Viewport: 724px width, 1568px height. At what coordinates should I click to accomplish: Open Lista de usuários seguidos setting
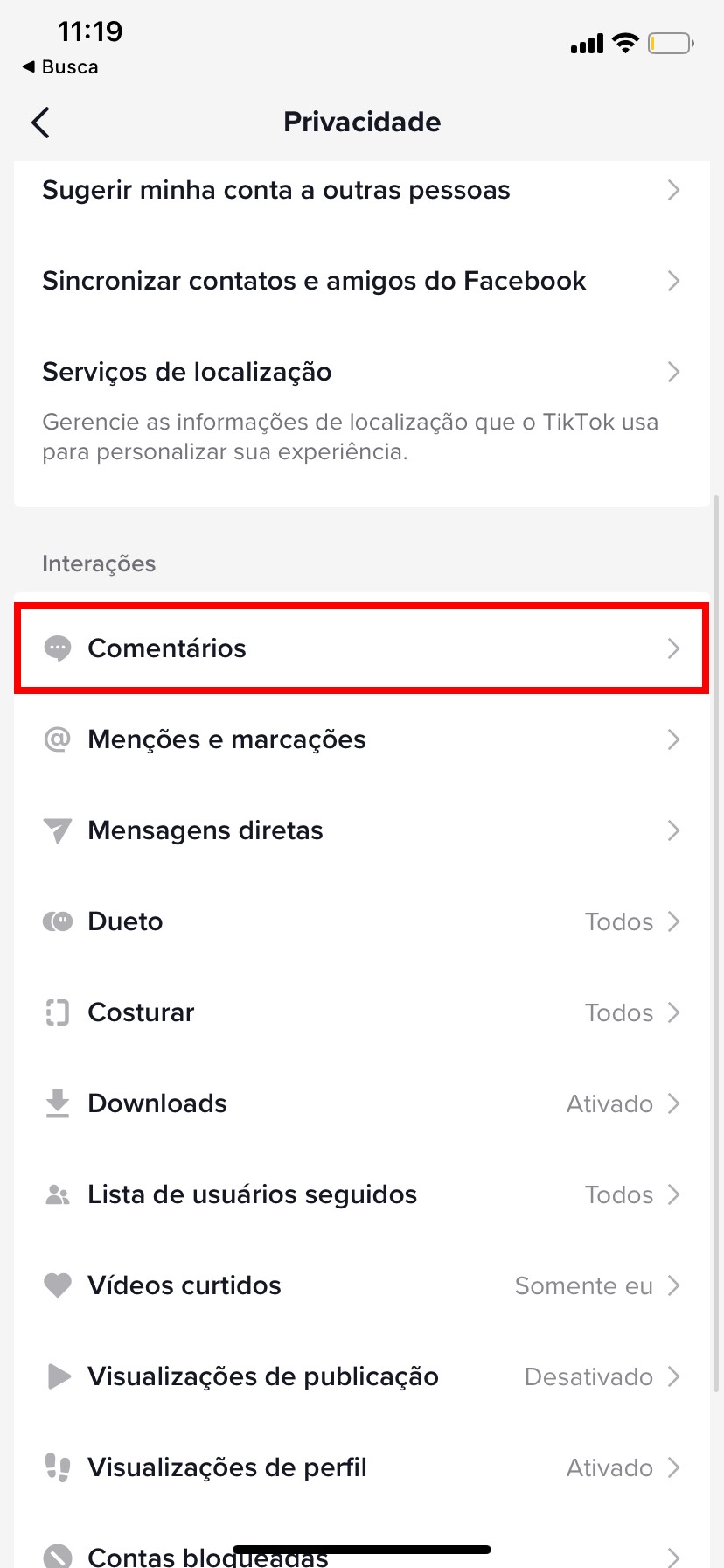(361, 1195)
